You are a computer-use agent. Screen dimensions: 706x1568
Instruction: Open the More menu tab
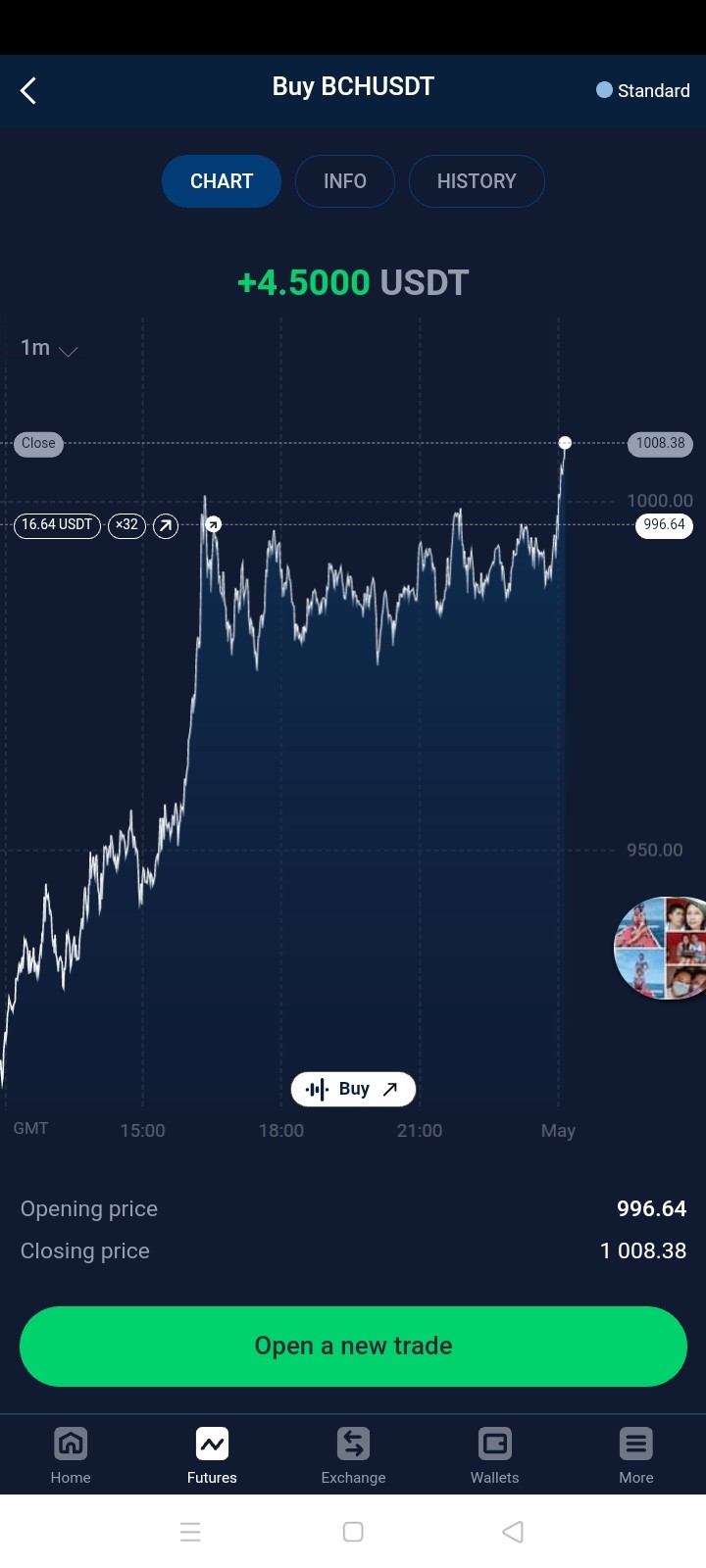[x=635, y=1455]
